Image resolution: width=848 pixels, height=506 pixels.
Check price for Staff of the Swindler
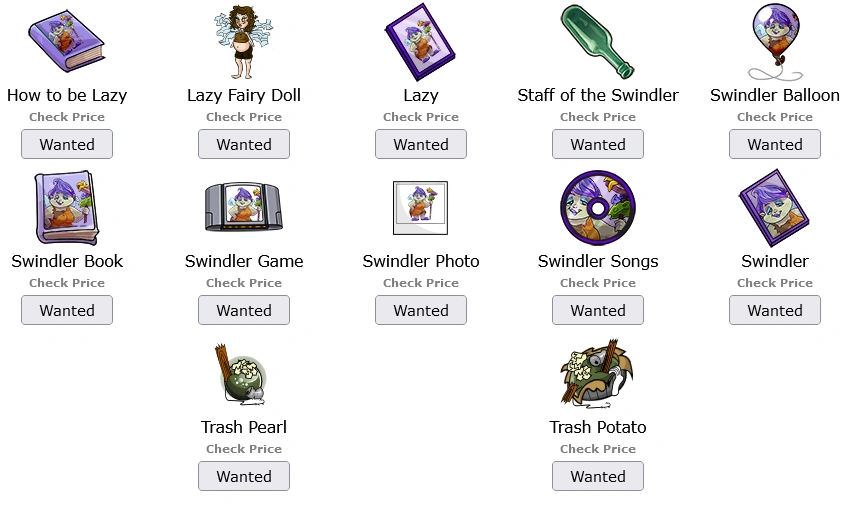point(598,117)
